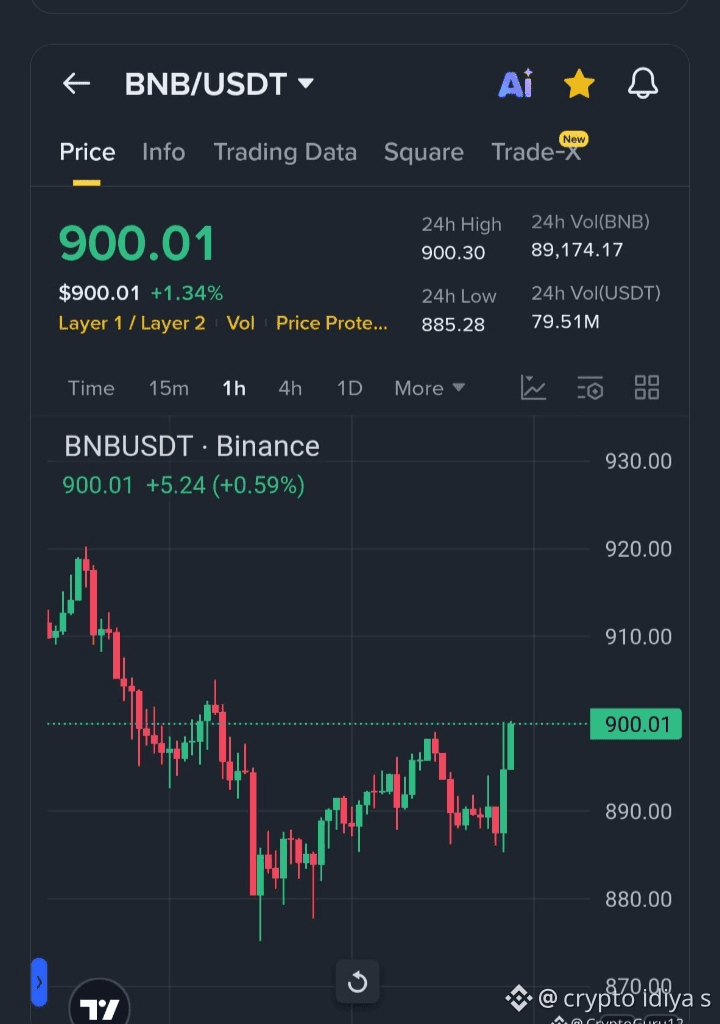Open the AI analysis feature
The width and height of the screenshot is (720, 1024).
[x=516, y=84]
